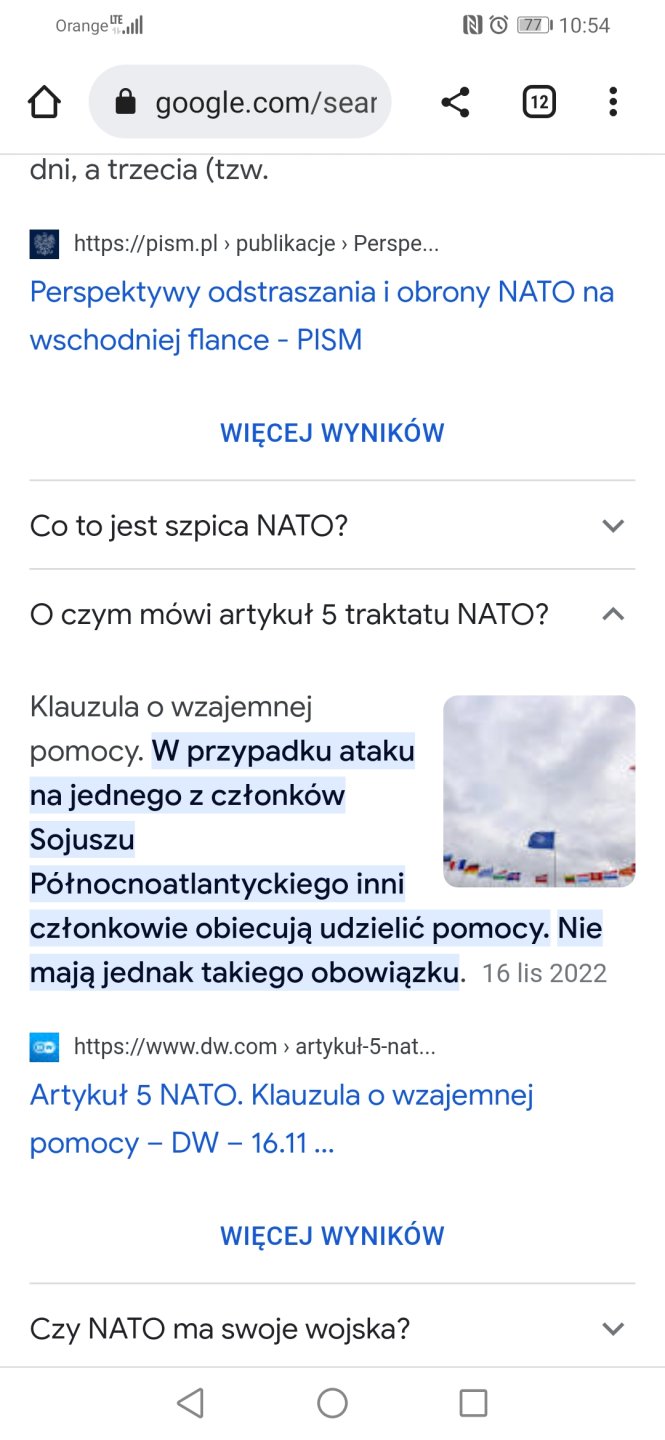The width and height of the screenshot is (665, 1440).
Task: Expand the question Co to jest szpica NATO?
Action: (332, 525)
